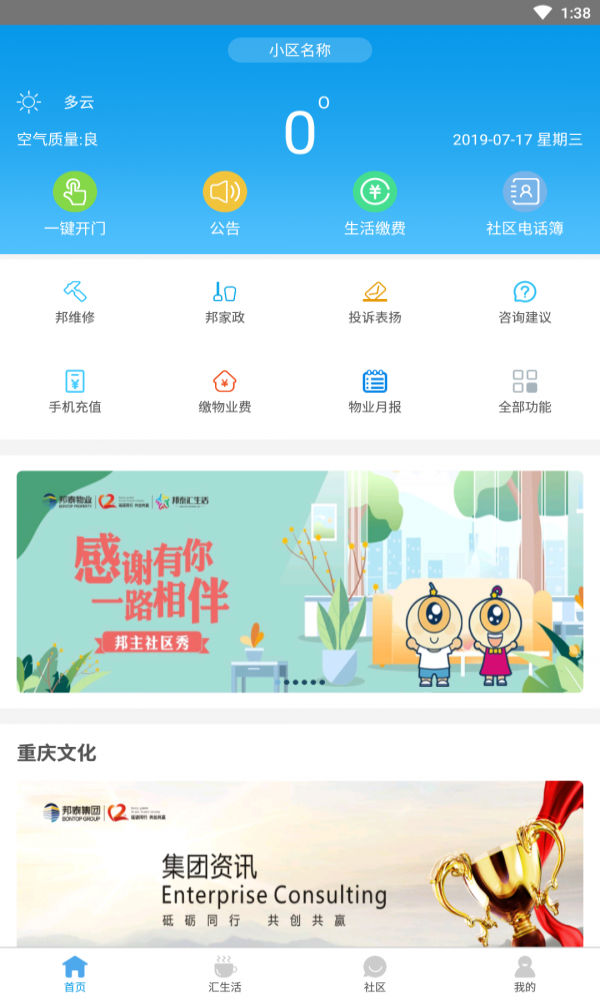This screenshot has height=1000, width=600.
Task: Switch to the 汇生活 tab
Action: tap(225, 974)
